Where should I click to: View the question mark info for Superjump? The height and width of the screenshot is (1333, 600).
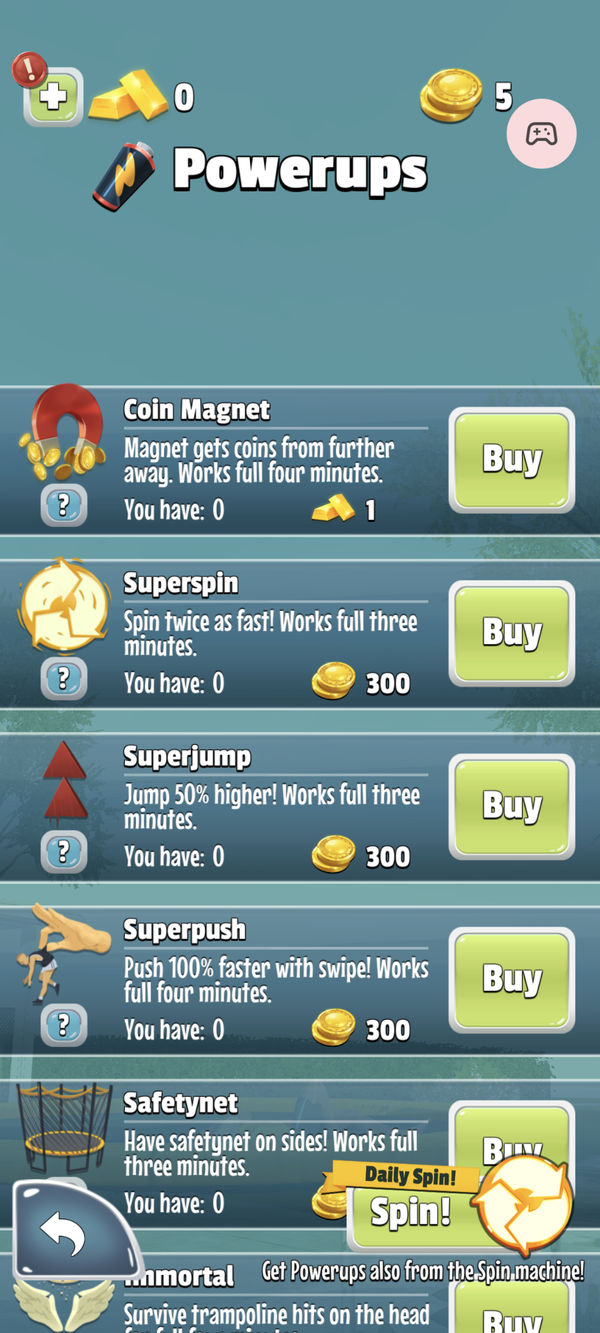(64, 852)
